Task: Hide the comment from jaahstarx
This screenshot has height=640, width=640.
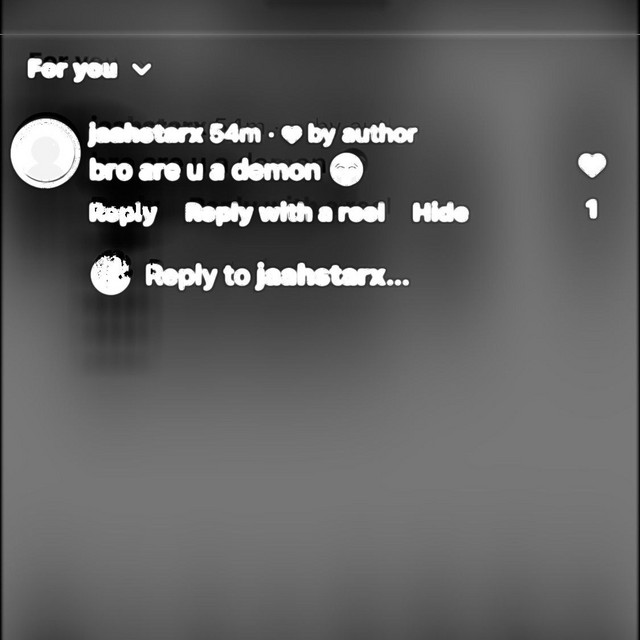Action: [440, 213]
